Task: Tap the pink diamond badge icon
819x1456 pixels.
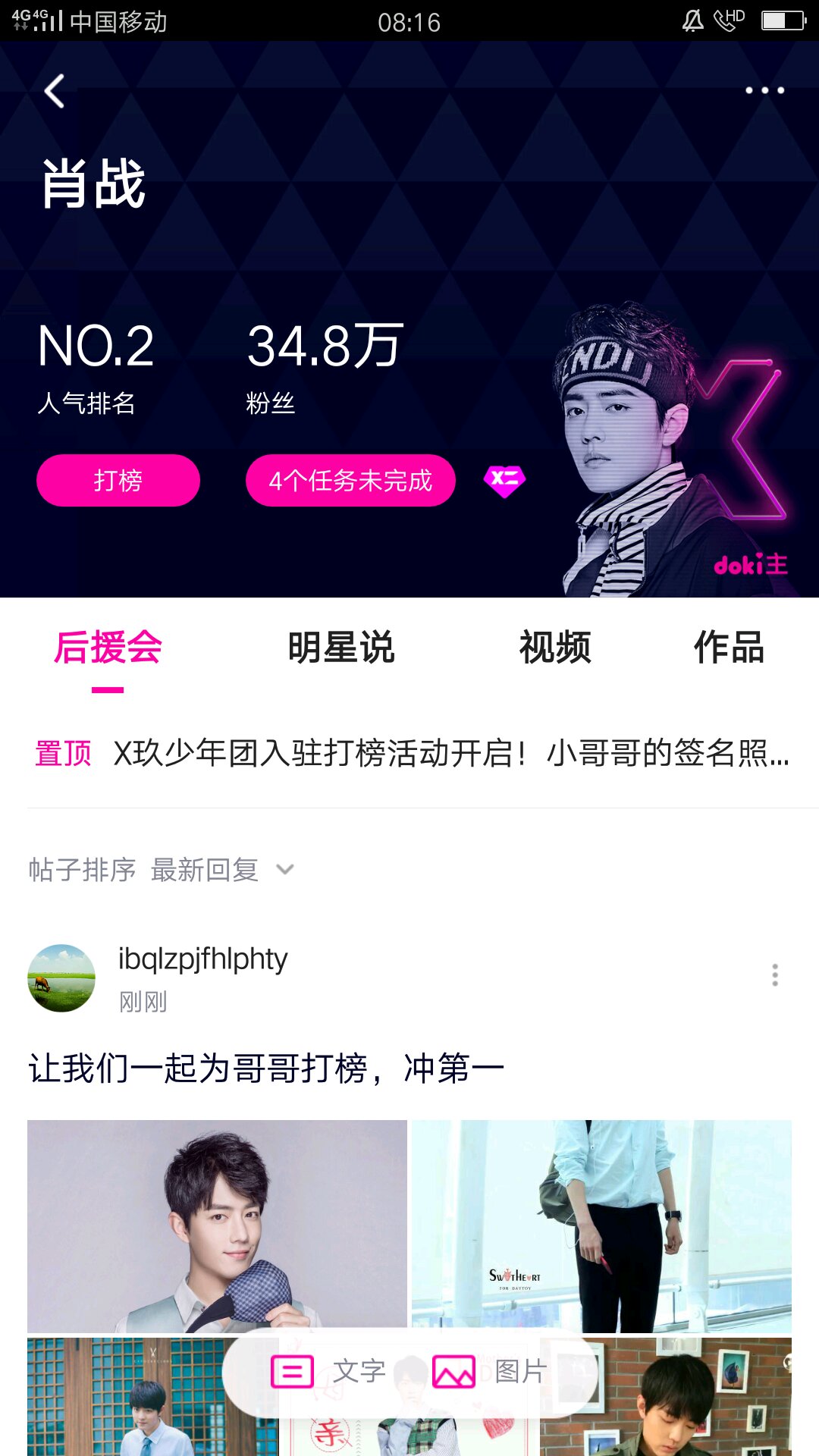Action: (504, 480)
